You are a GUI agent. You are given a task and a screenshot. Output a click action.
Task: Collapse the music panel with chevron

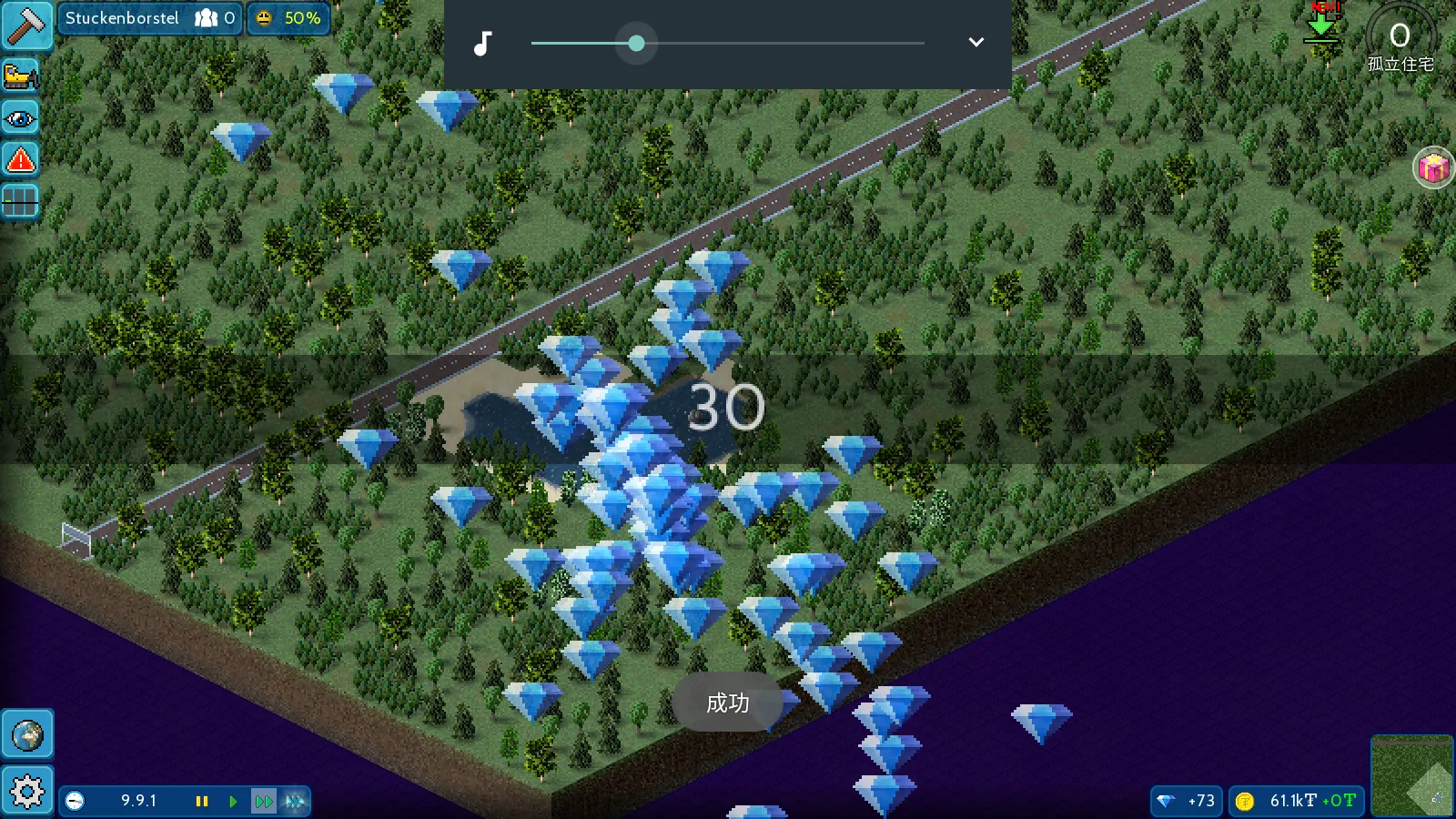click(x=976, y=43)
